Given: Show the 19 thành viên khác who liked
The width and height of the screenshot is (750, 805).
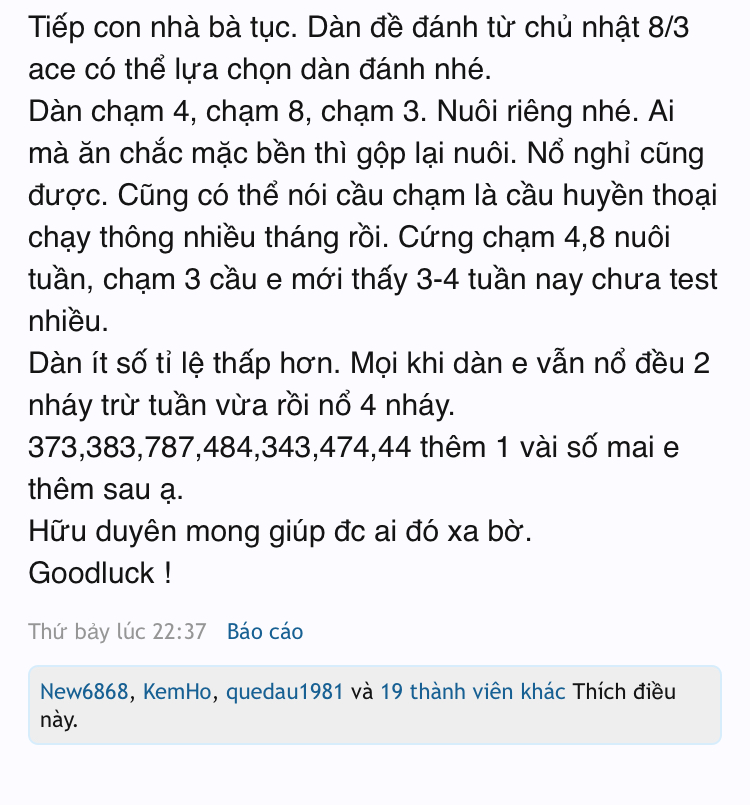Looking at the screenshot, I should pyautogui.click(x=473, y=691).
